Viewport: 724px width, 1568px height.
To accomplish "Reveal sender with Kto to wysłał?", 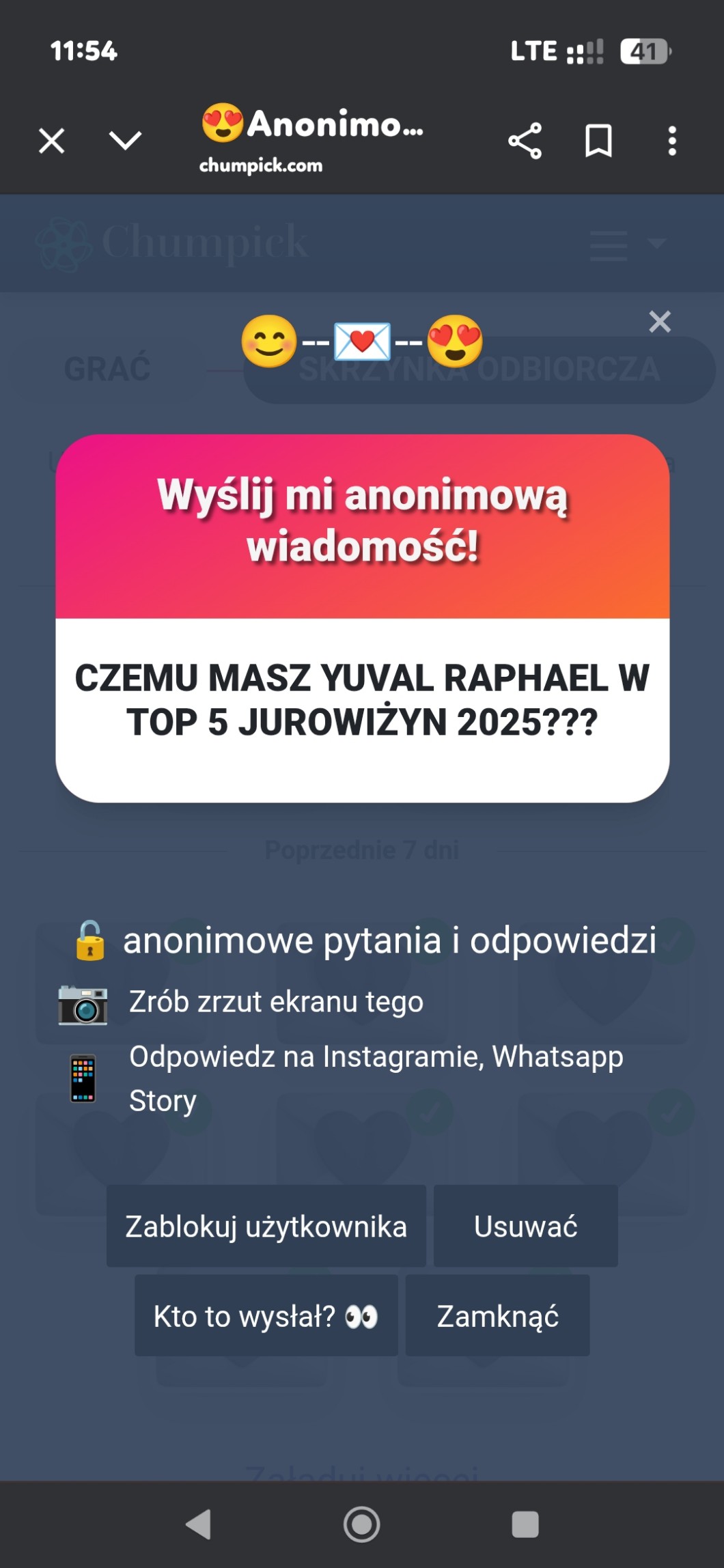I will click(x=266, y=1315).
